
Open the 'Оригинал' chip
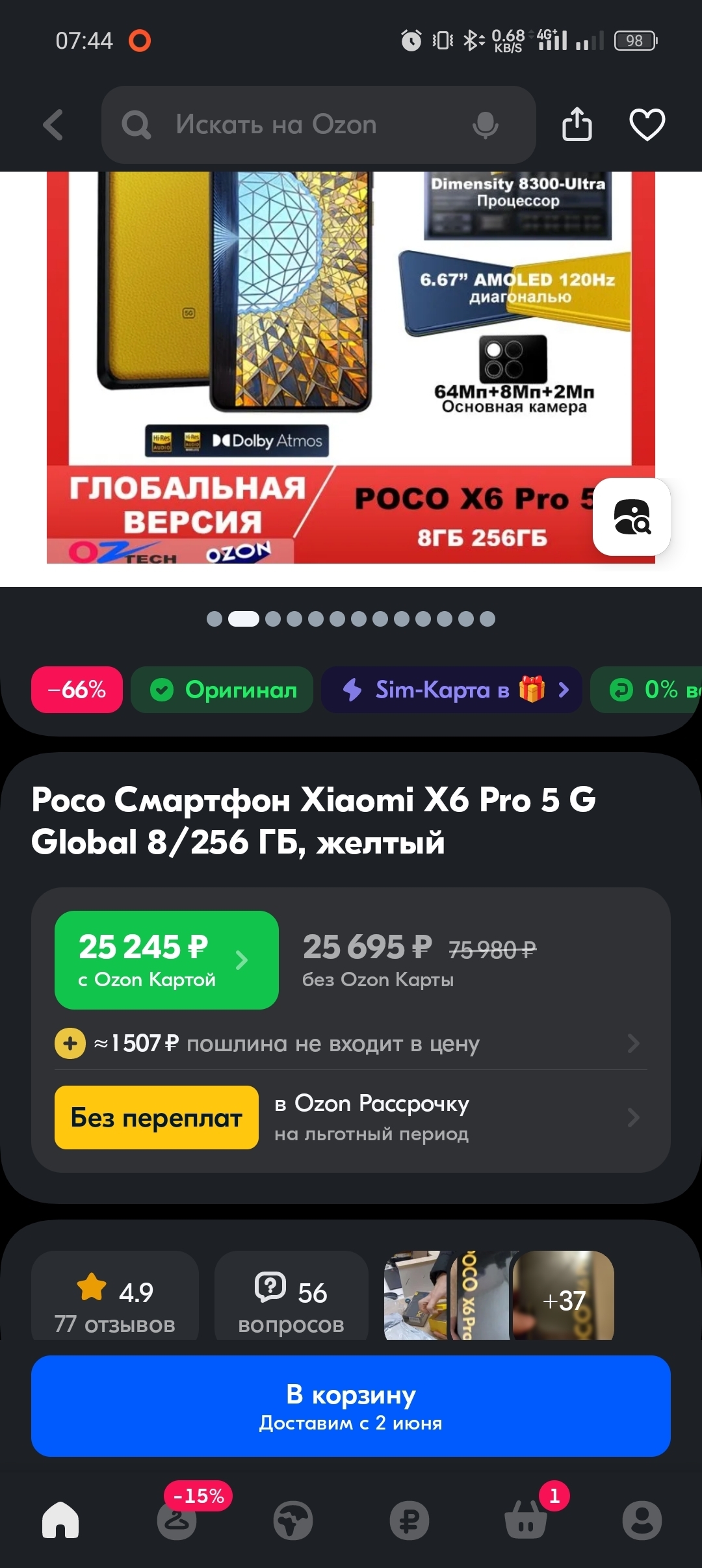tap(222, 690)
